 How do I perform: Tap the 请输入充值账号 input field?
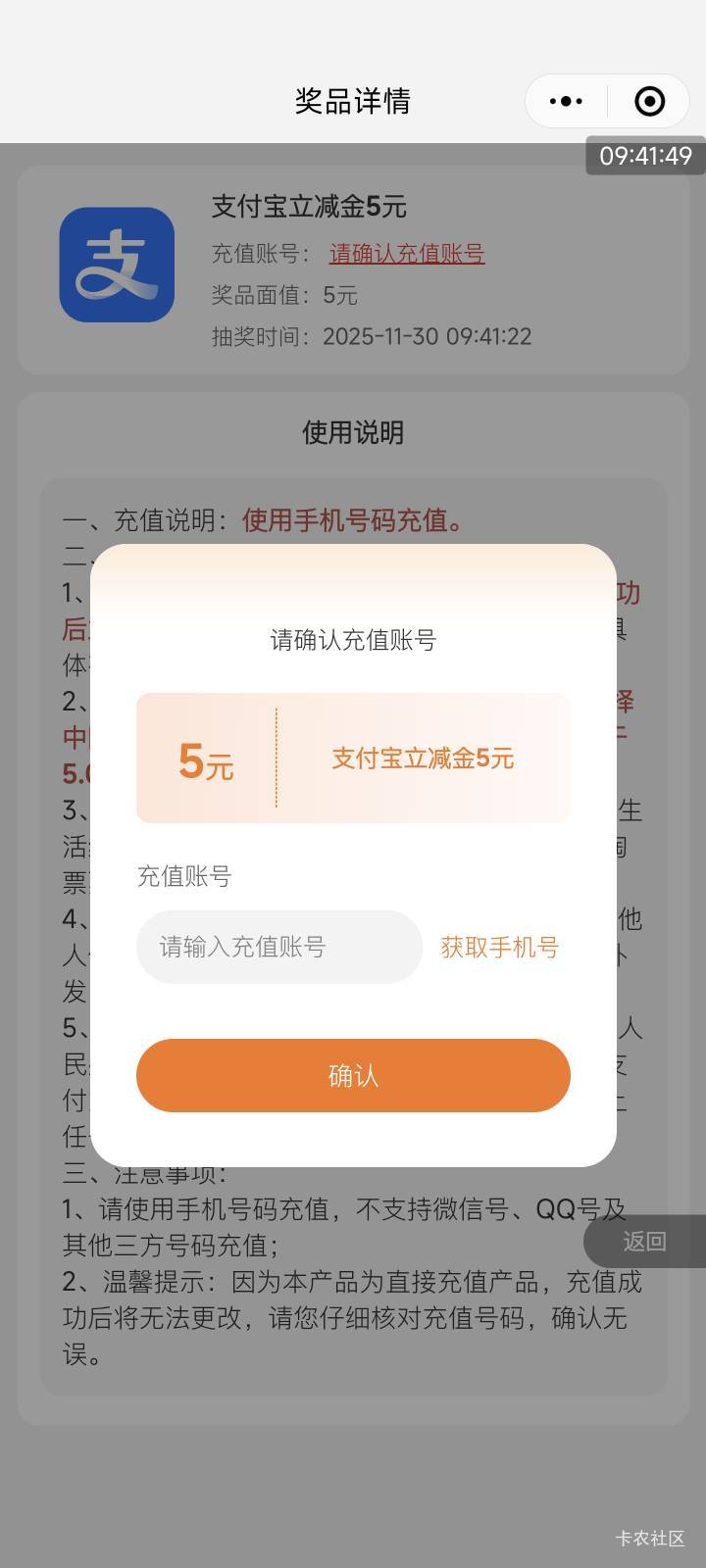click(x=279, y=947)
